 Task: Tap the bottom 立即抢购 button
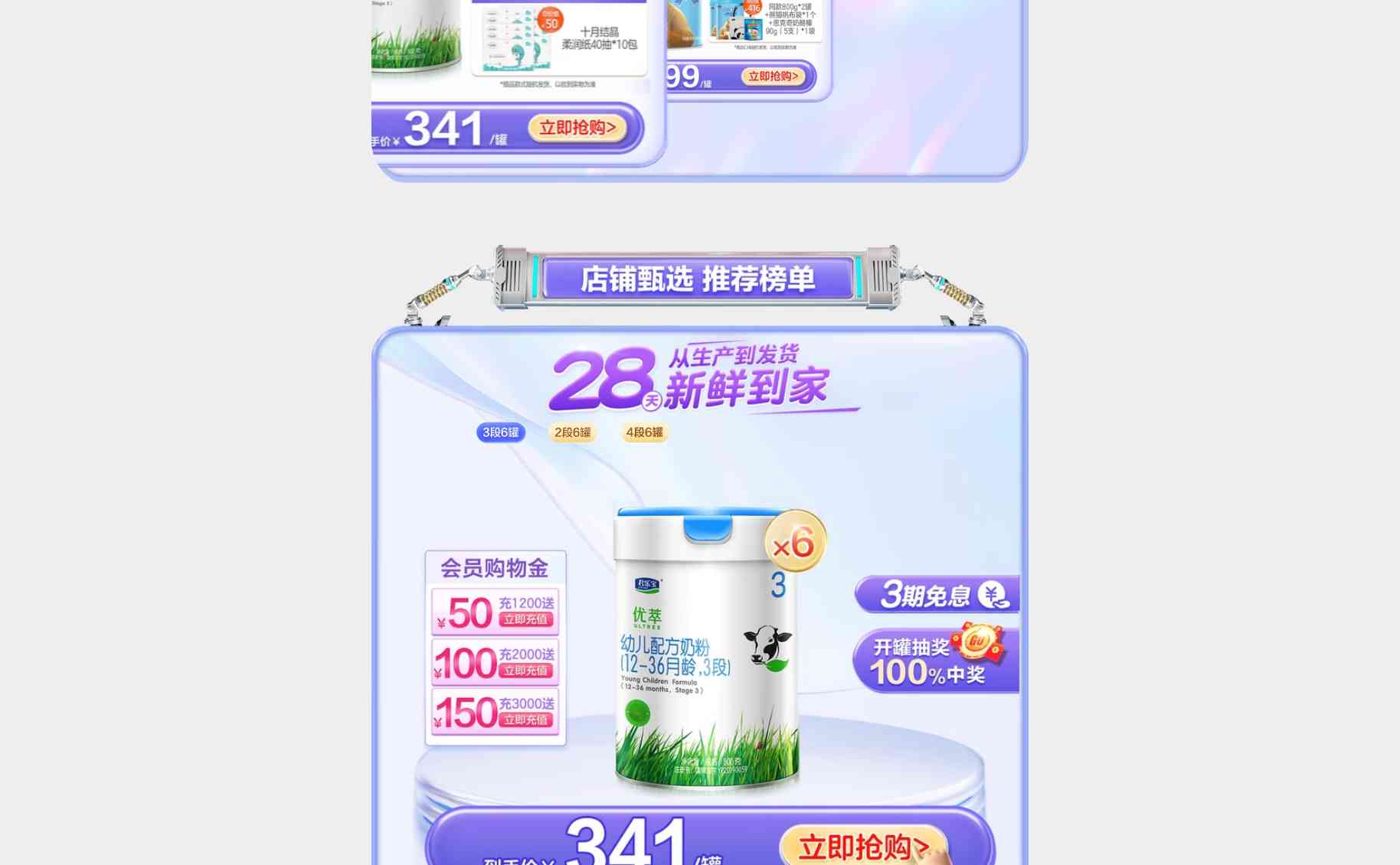click(863, 847)
